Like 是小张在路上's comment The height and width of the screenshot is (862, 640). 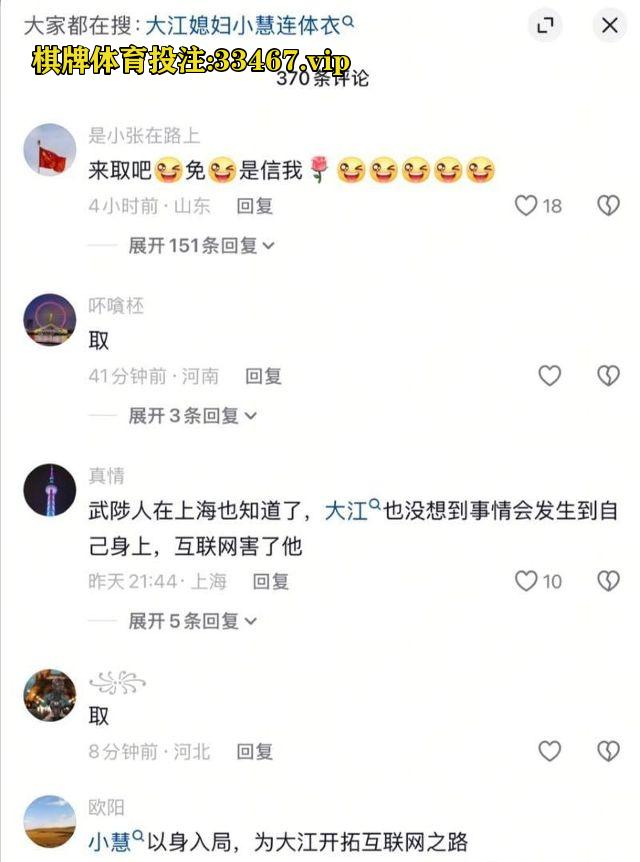point(527,206)
